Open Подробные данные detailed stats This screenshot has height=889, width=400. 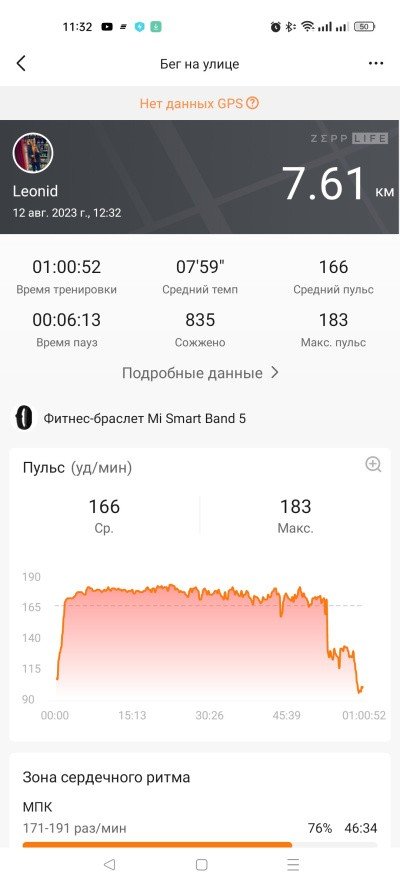[x=200, y=373]
